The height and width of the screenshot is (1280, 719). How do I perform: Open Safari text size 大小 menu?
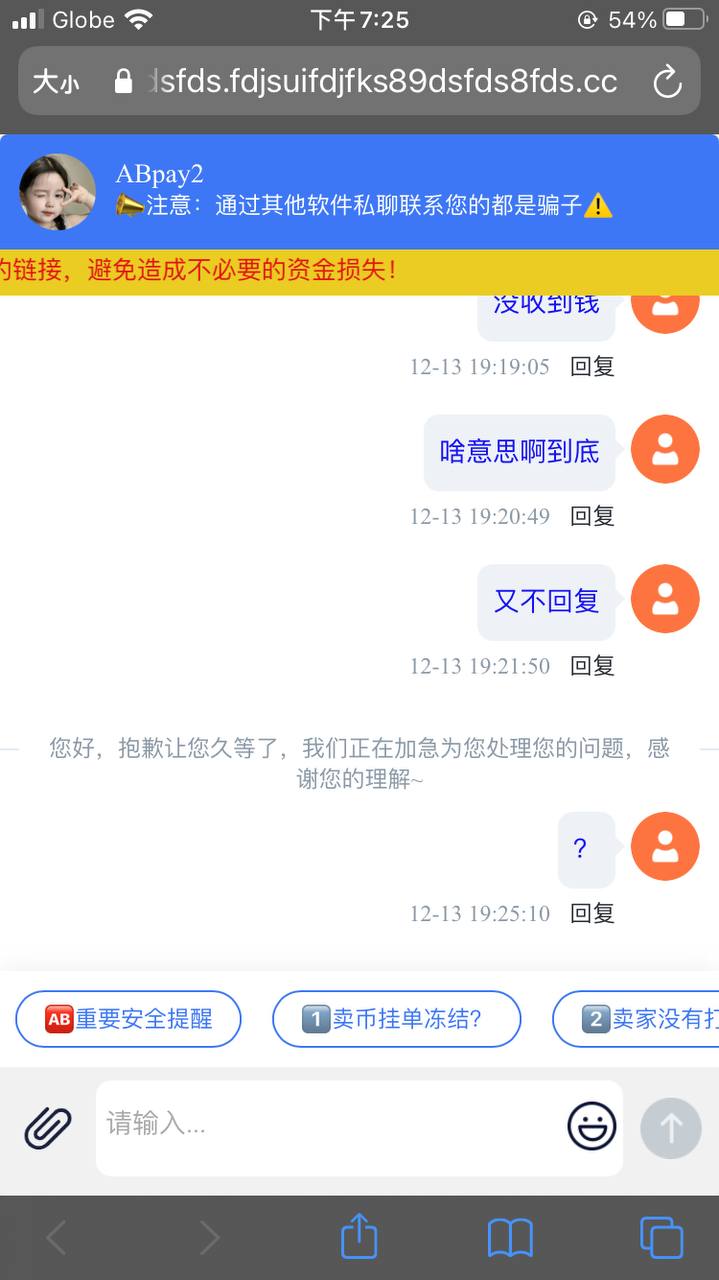click(x=56, y=82)
